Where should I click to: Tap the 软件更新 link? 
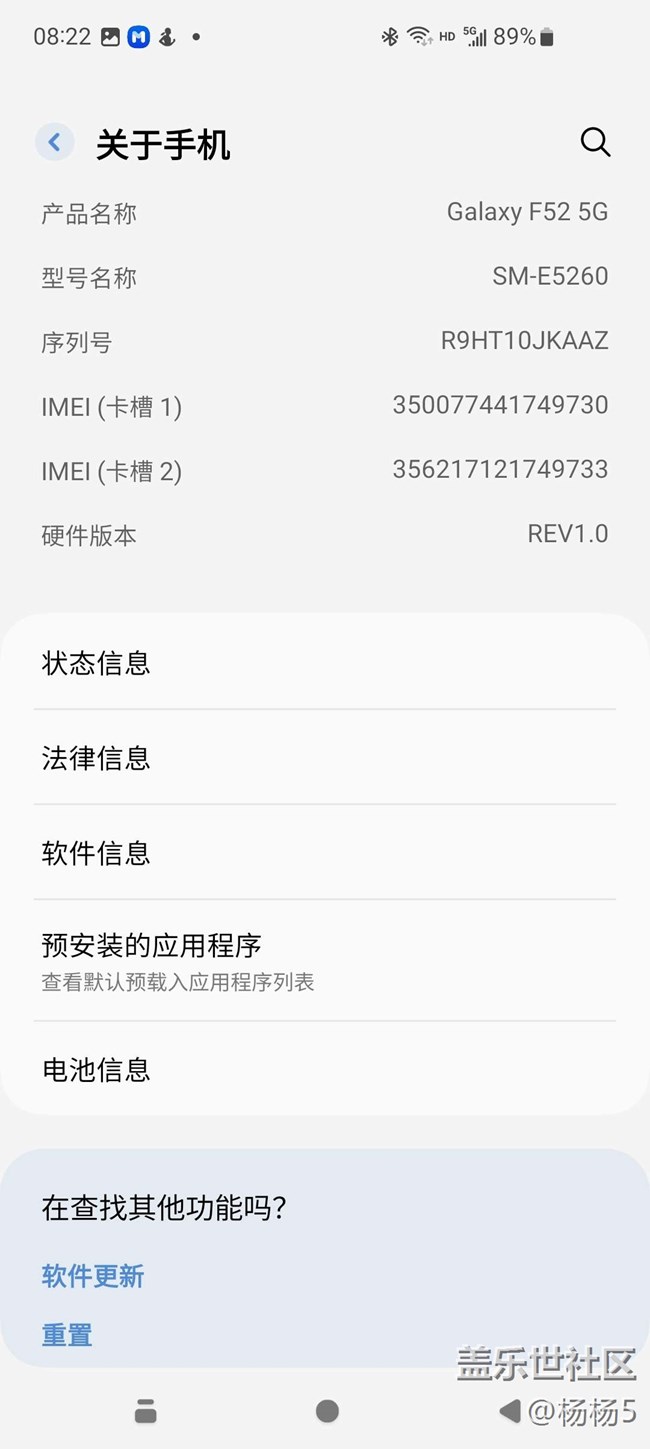(x=93, y=1275)
